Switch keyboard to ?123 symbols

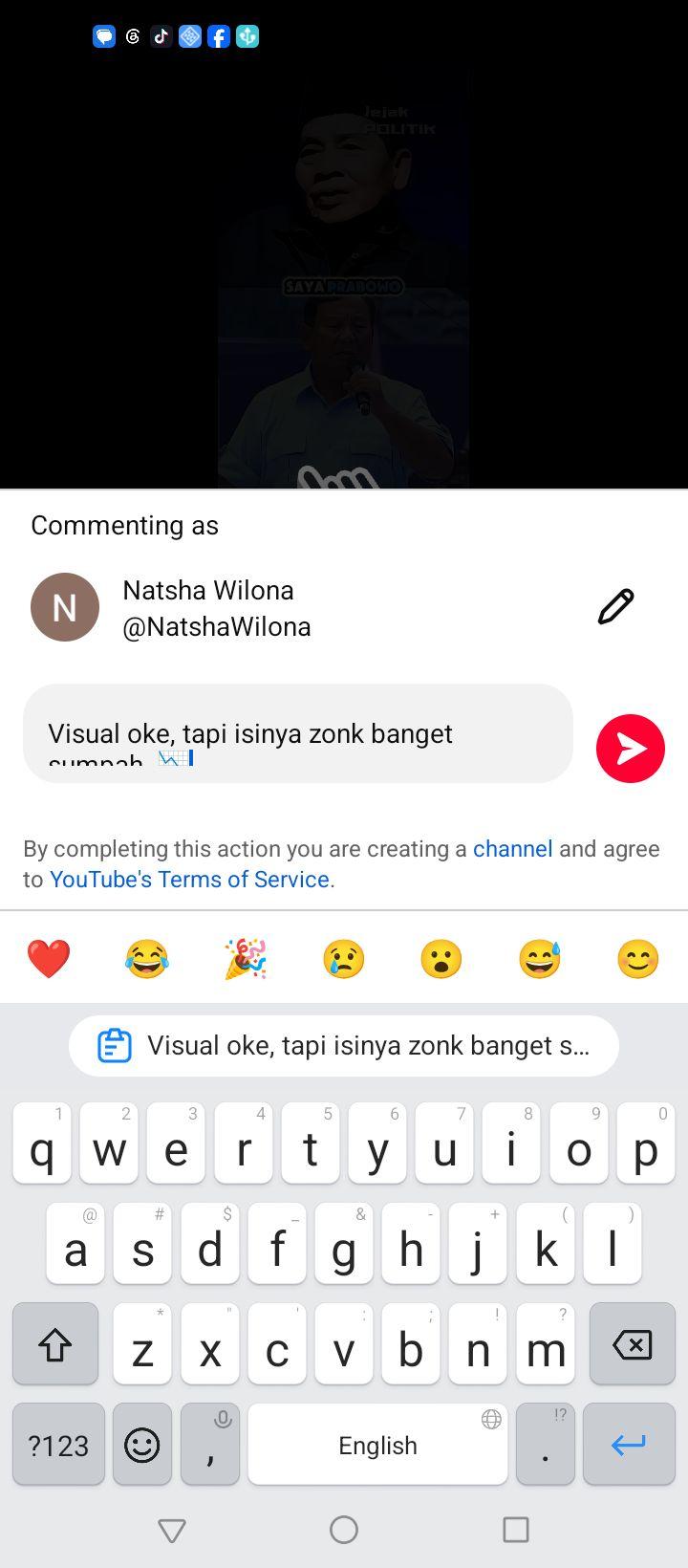pos(58,1445)
